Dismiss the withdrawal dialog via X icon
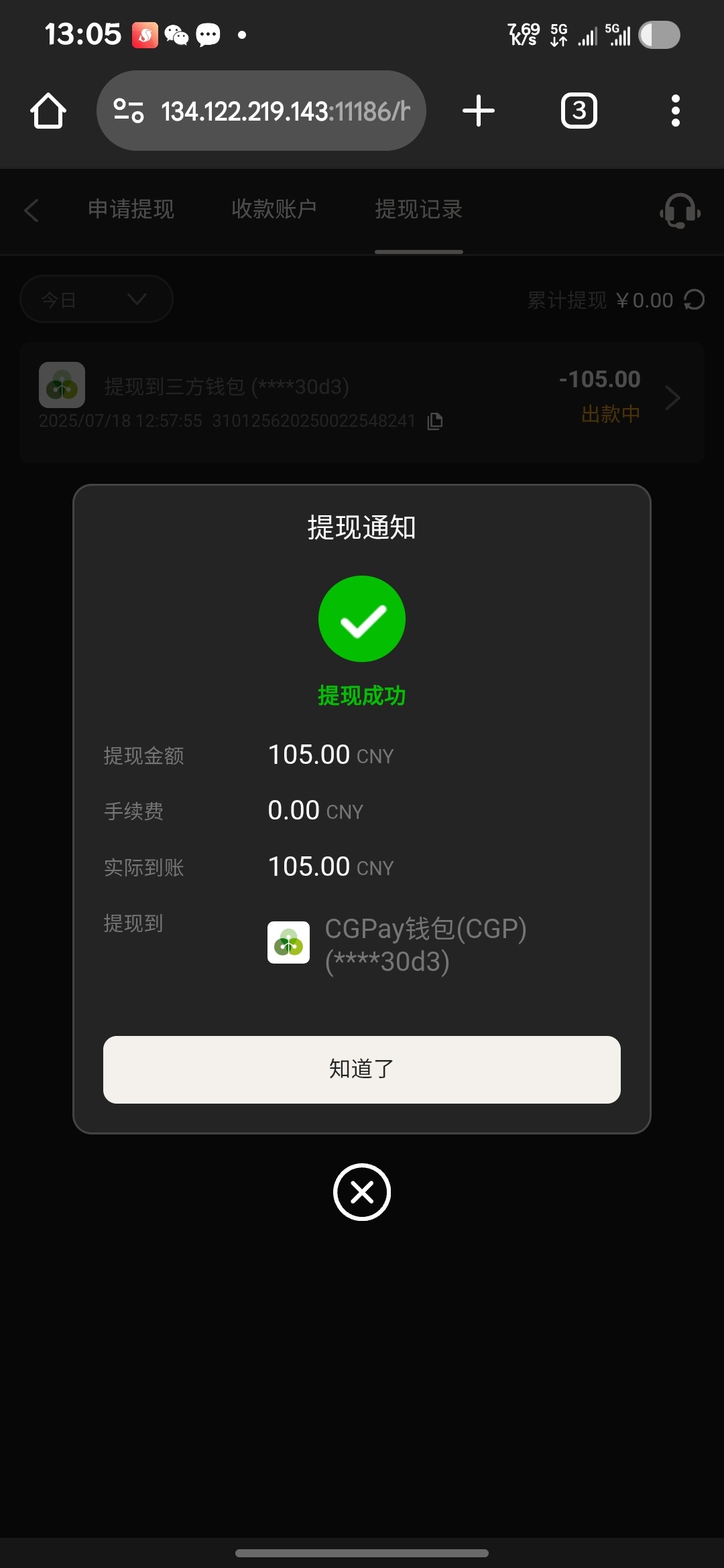 point(362,1192)
